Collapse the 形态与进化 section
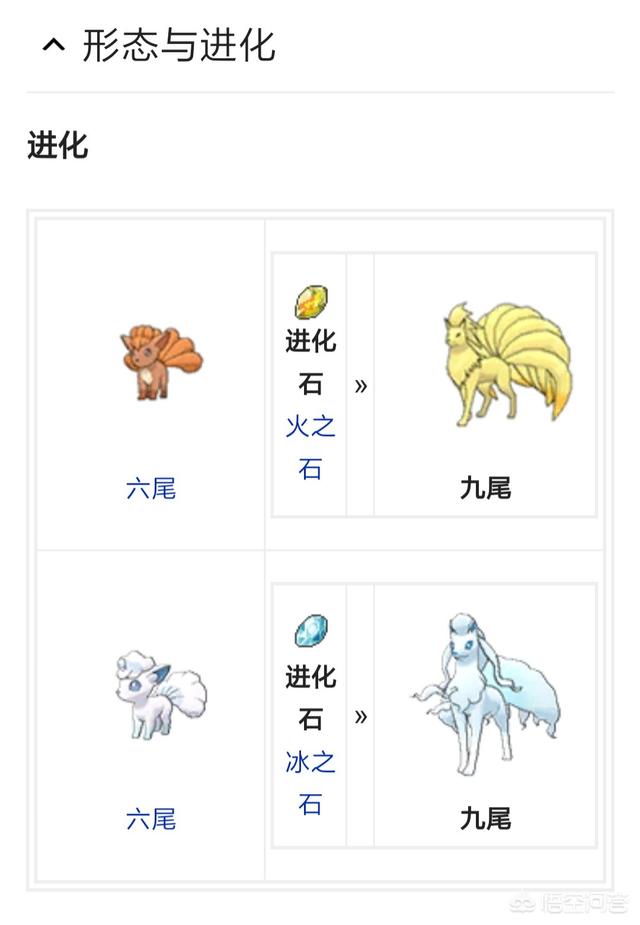This screenshot has width=640, height=925. tap(54, 46)
